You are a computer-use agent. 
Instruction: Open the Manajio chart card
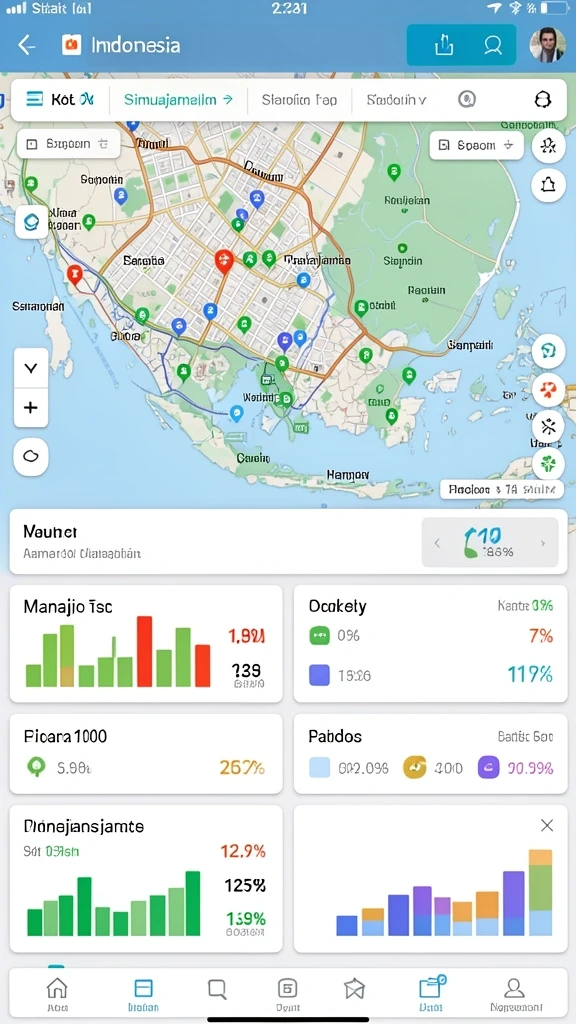tap(146, 644)
